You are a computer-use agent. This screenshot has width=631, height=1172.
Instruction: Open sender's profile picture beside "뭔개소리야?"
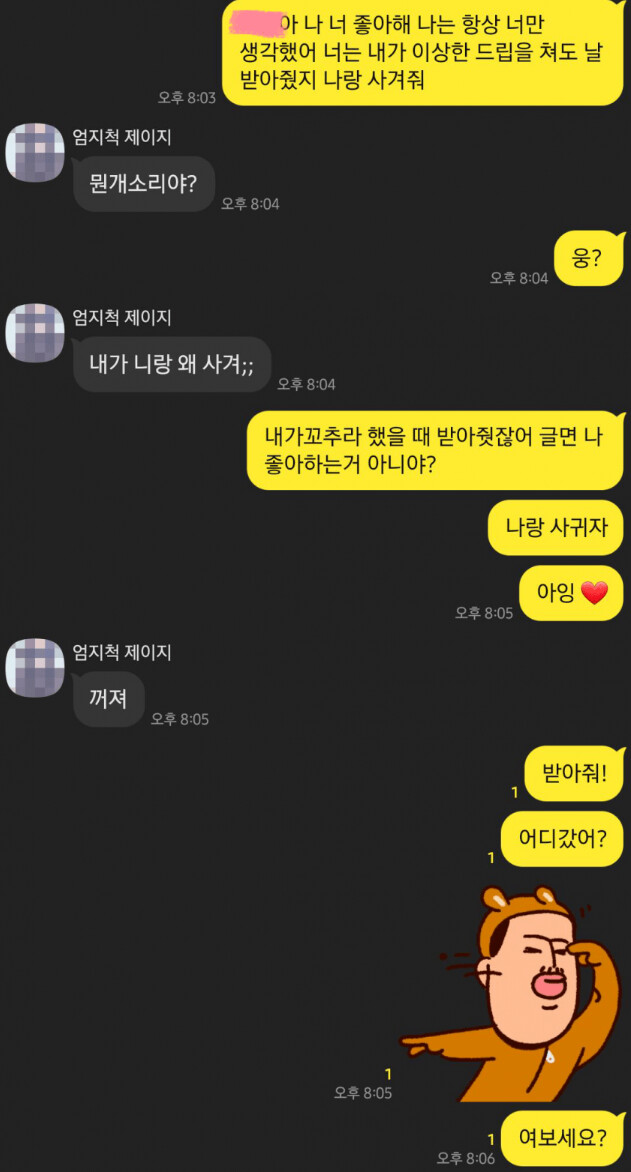click(x=36, y=153)
